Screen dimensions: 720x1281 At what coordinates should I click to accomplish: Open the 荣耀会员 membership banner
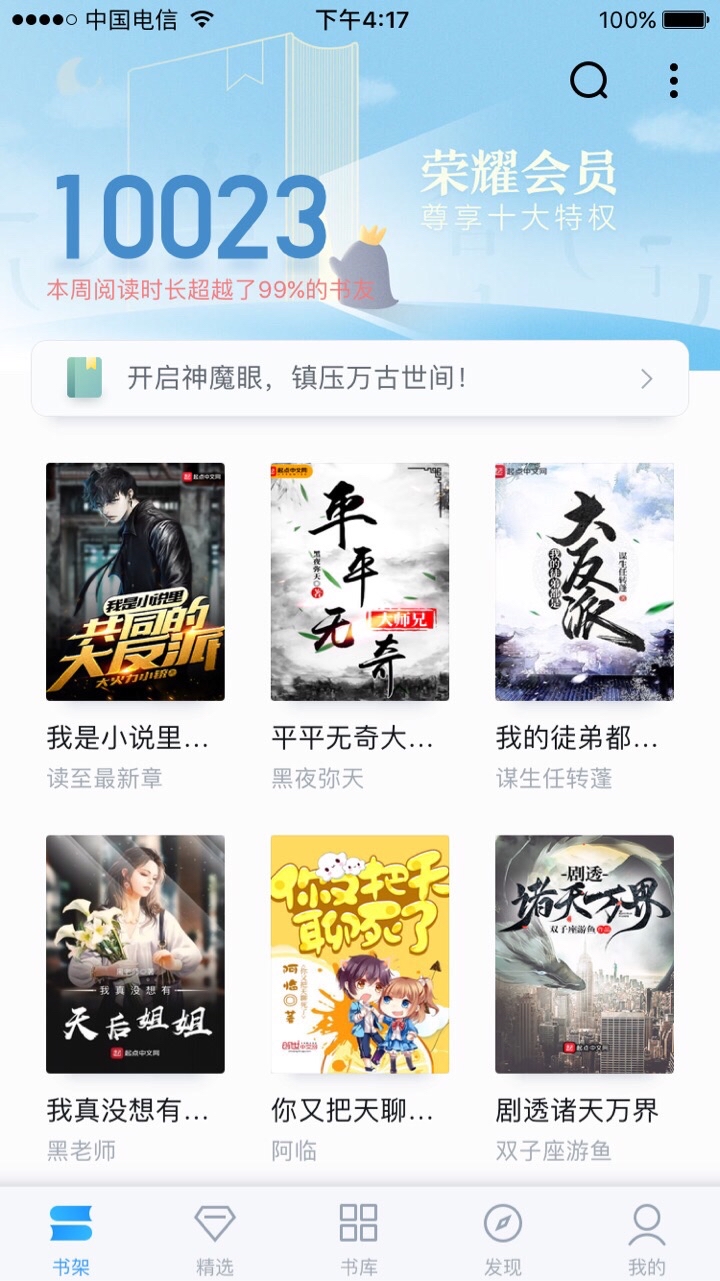(518, 190)
